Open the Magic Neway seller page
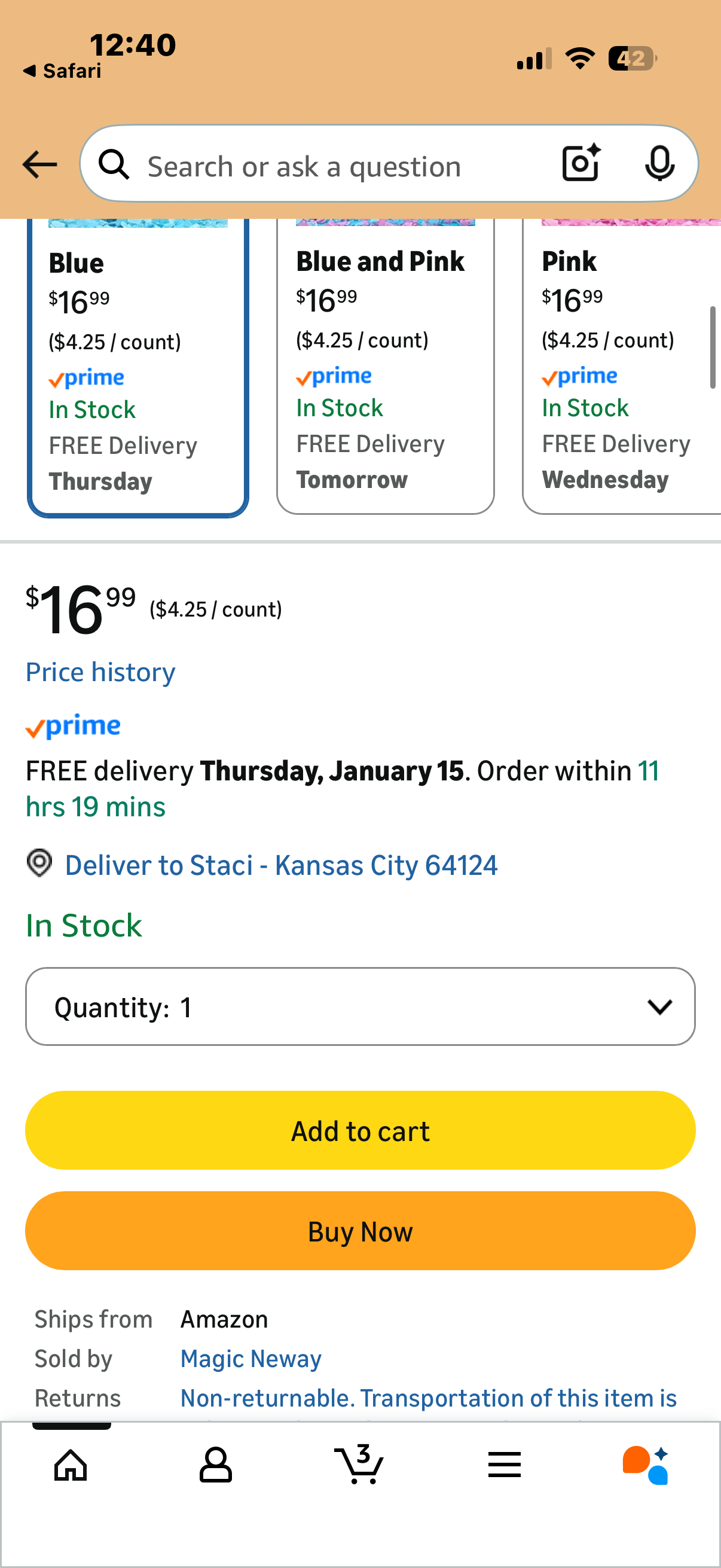Screen dimensions: 721x1568 pos(250,1359)
